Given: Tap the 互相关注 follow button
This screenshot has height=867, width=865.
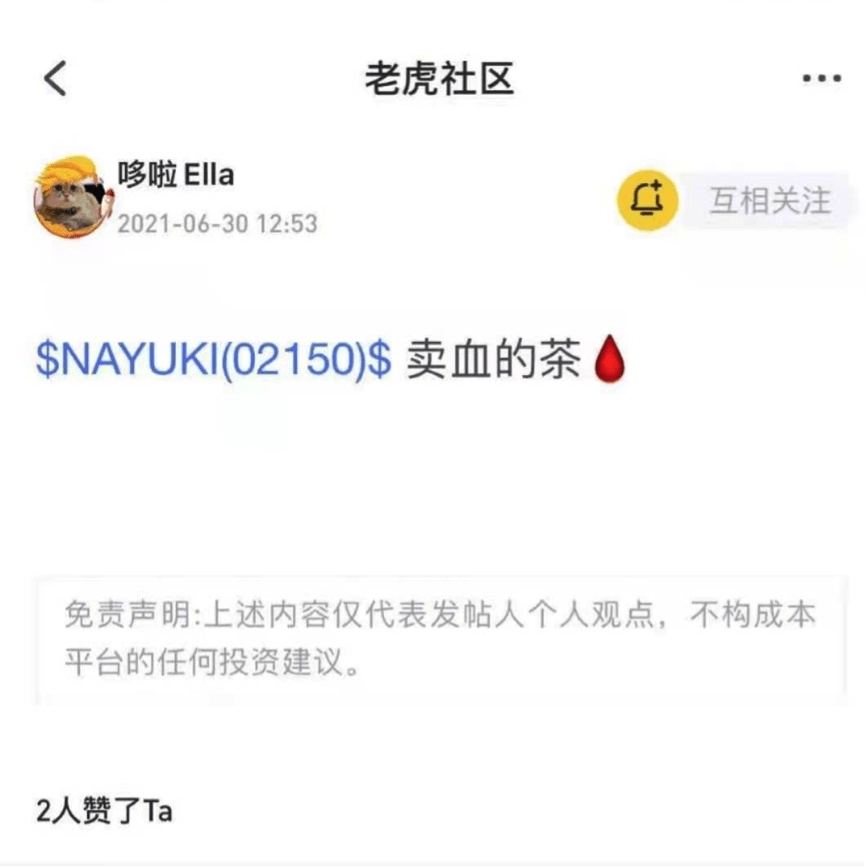Looking at the screenshot, I should coord(770,200).
